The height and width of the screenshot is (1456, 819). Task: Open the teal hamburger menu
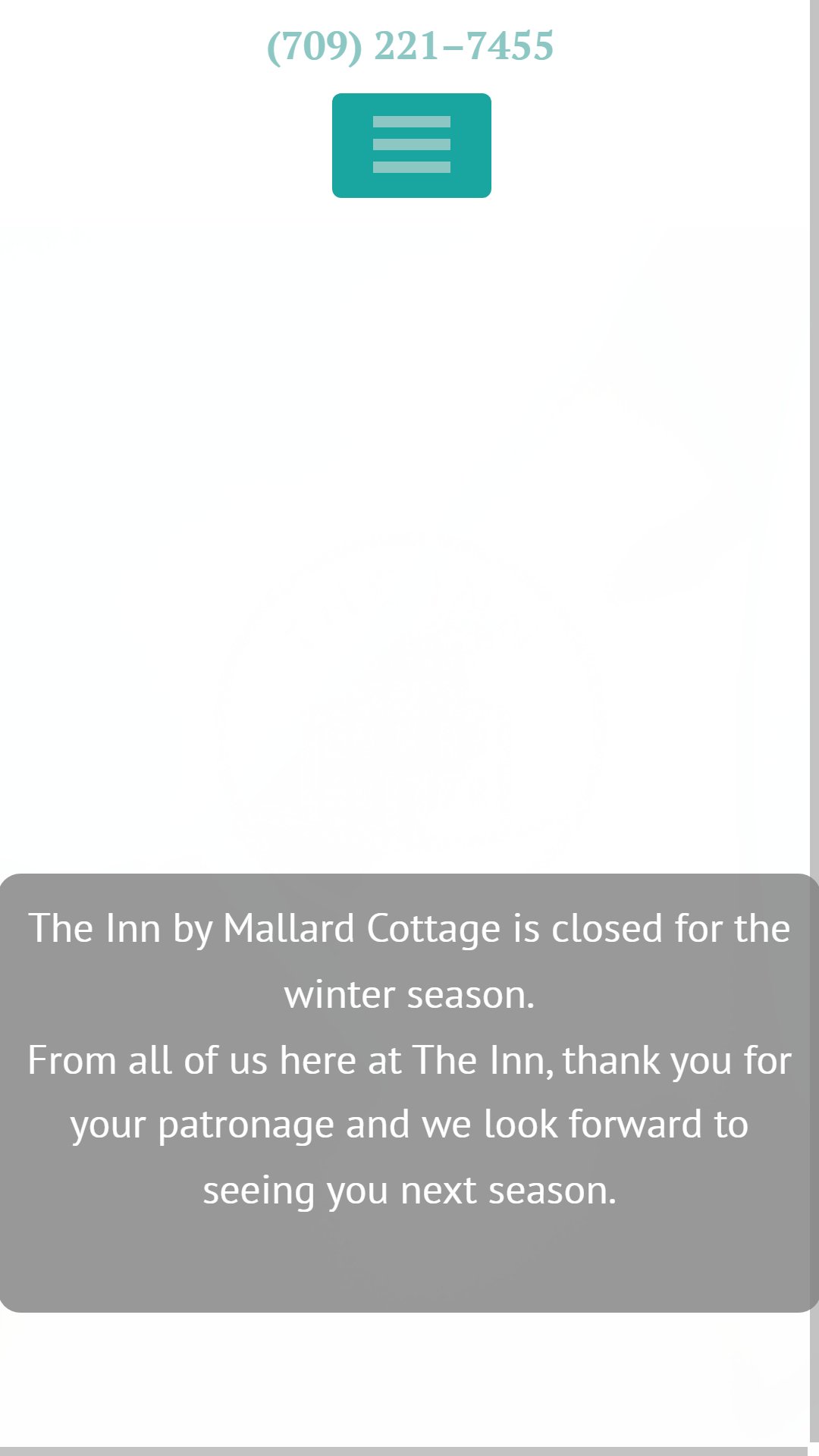pos(412,146)
